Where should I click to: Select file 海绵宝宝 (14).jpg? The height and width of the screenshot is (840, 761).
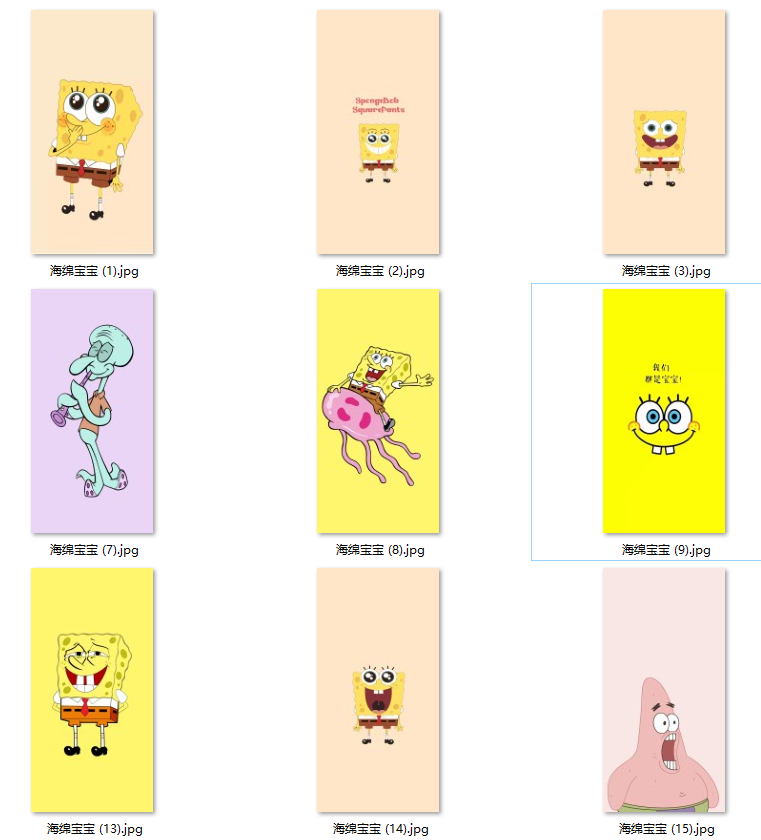(x=378, y=690)
